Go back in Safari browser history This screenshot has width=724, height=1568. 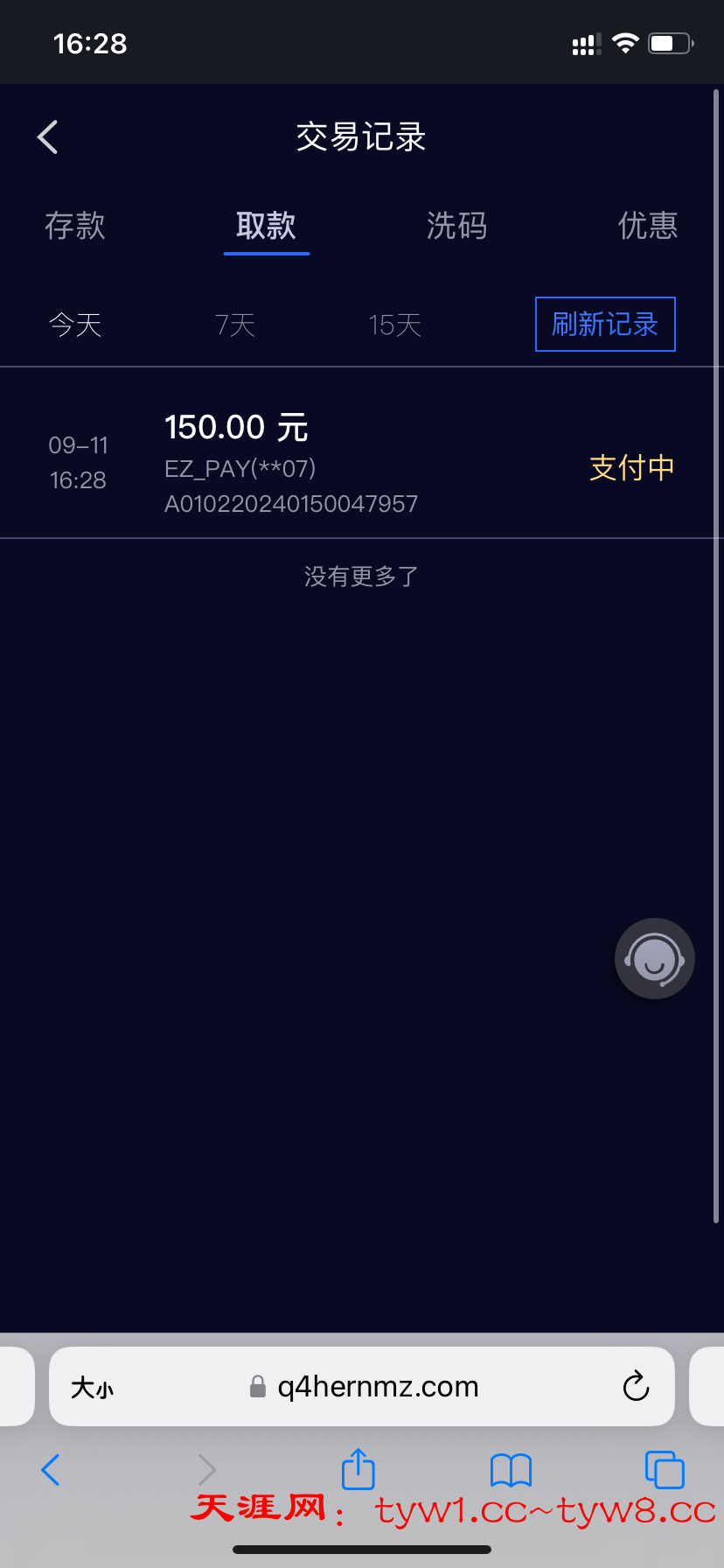pyautogui.click(x=51, y=1470)
